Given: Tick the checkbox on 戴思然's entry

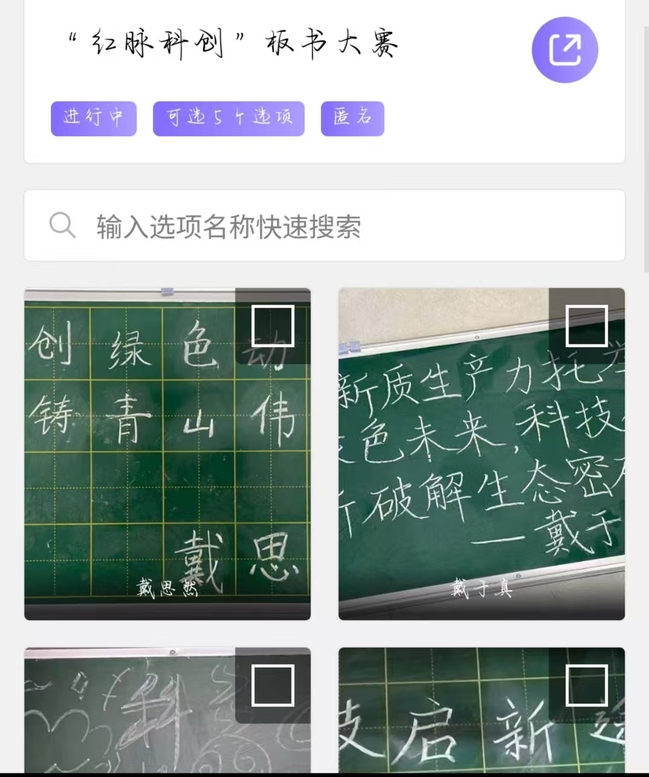Looking at the screenshot, I should pyautogui.click(x=272, y=326).
